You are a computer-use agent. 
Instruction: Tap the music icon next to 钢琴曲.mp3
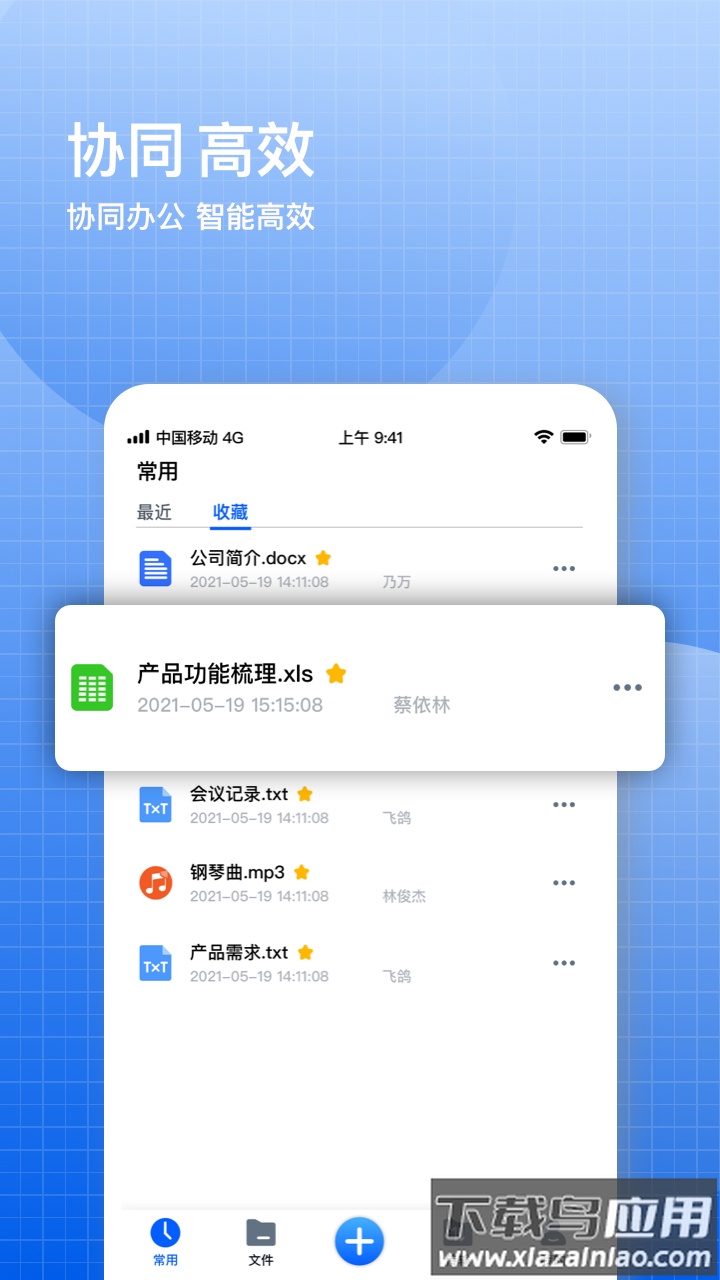[x=155, y=882]
